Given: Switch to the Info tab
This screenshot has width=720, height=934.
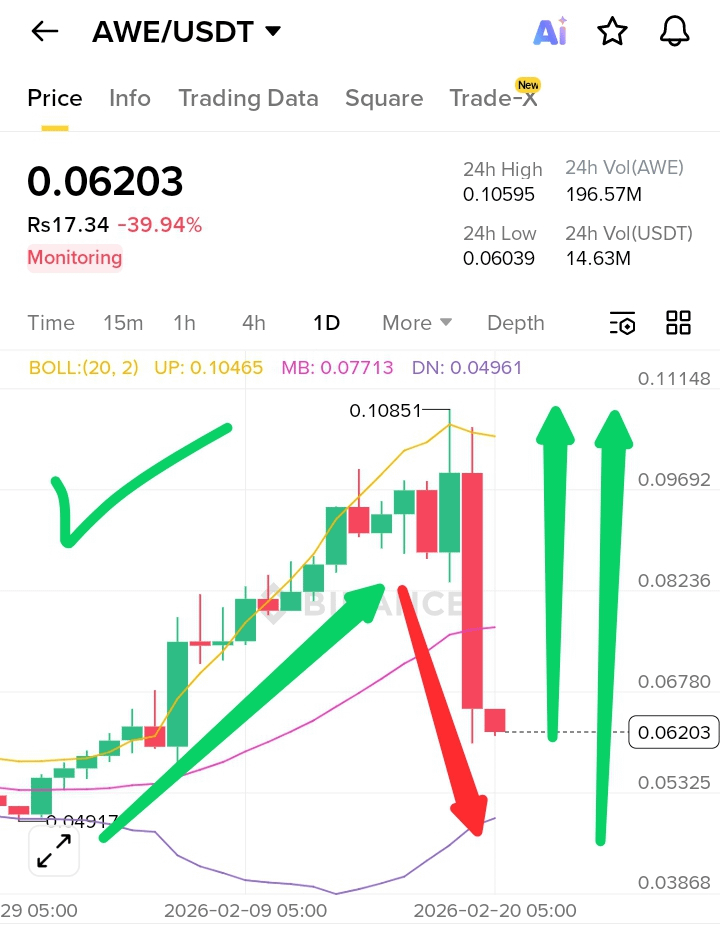Looking at the screenshot, I should click(130, 98).
